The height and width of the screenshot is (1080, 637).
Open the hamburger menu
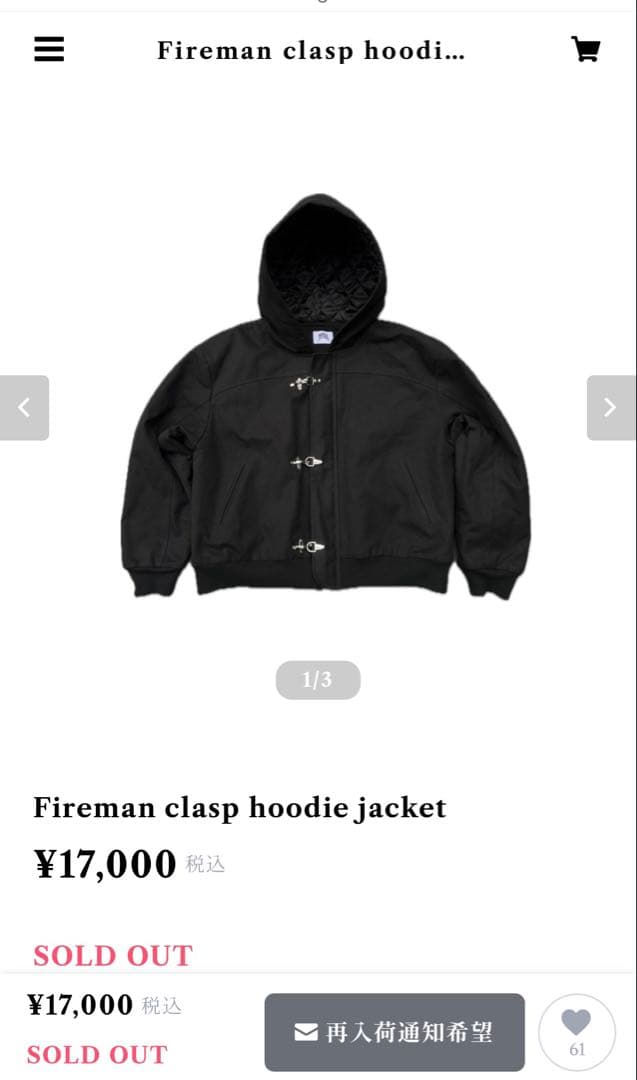point(49,49)
